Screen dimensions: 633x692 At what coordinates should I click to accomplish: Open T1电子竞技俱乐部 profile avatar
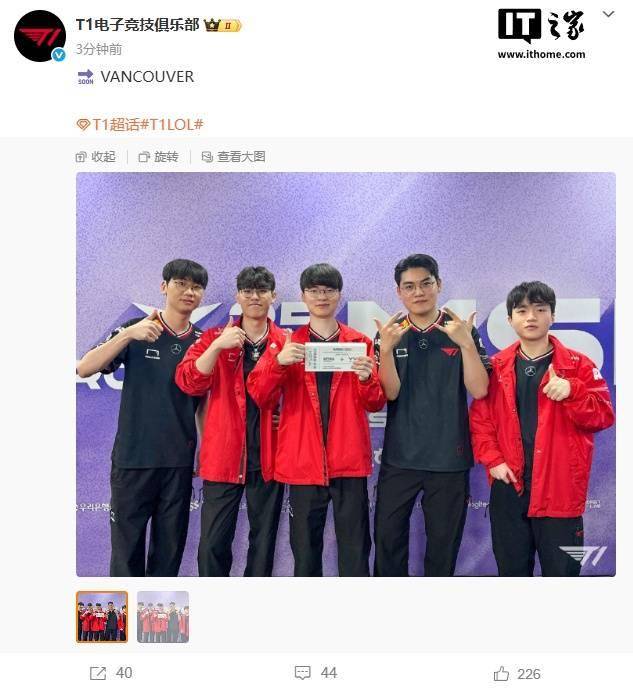click(40, 36)
